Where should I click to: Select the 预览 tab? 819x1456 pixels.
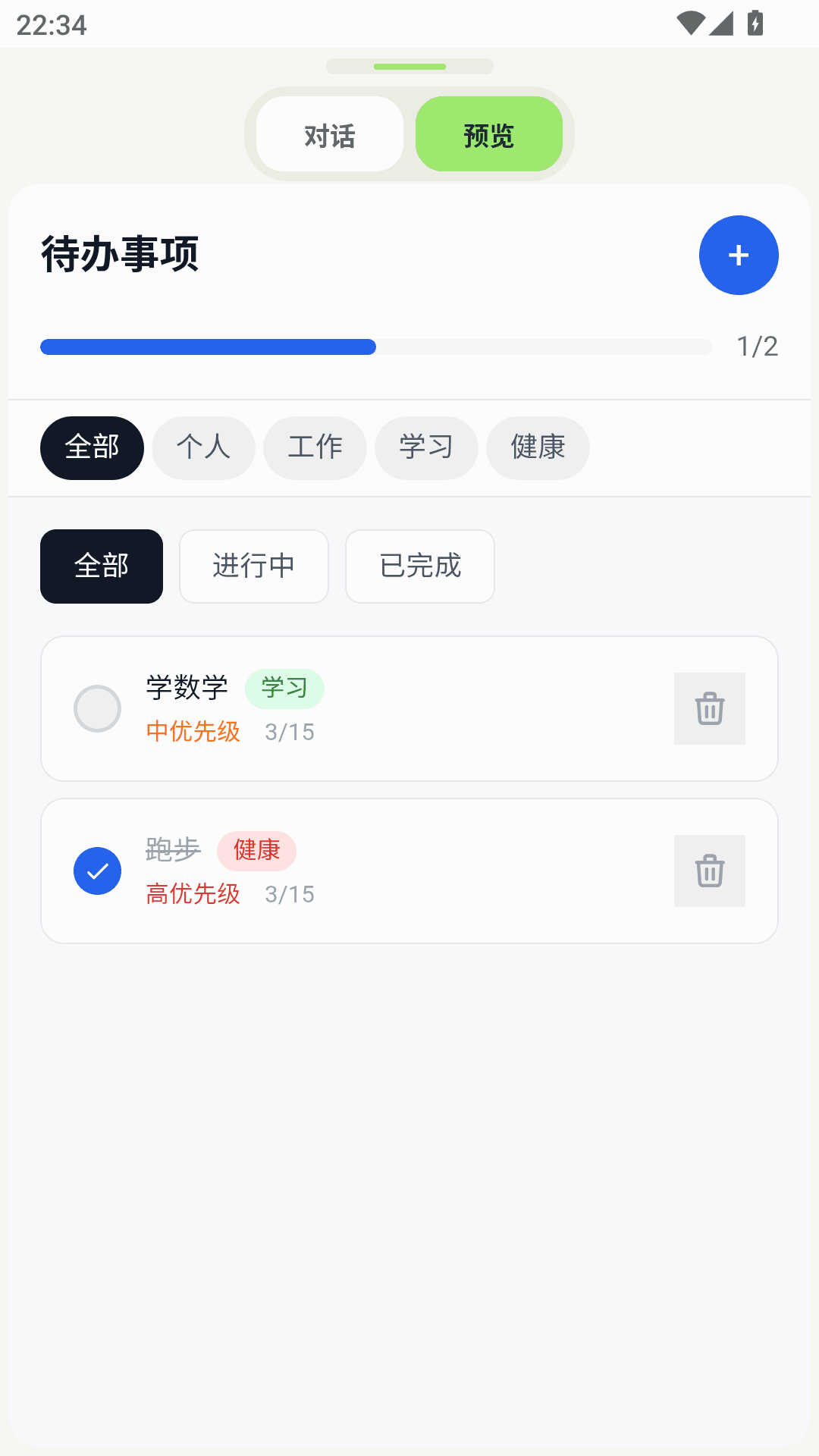[x=489, y=133]
